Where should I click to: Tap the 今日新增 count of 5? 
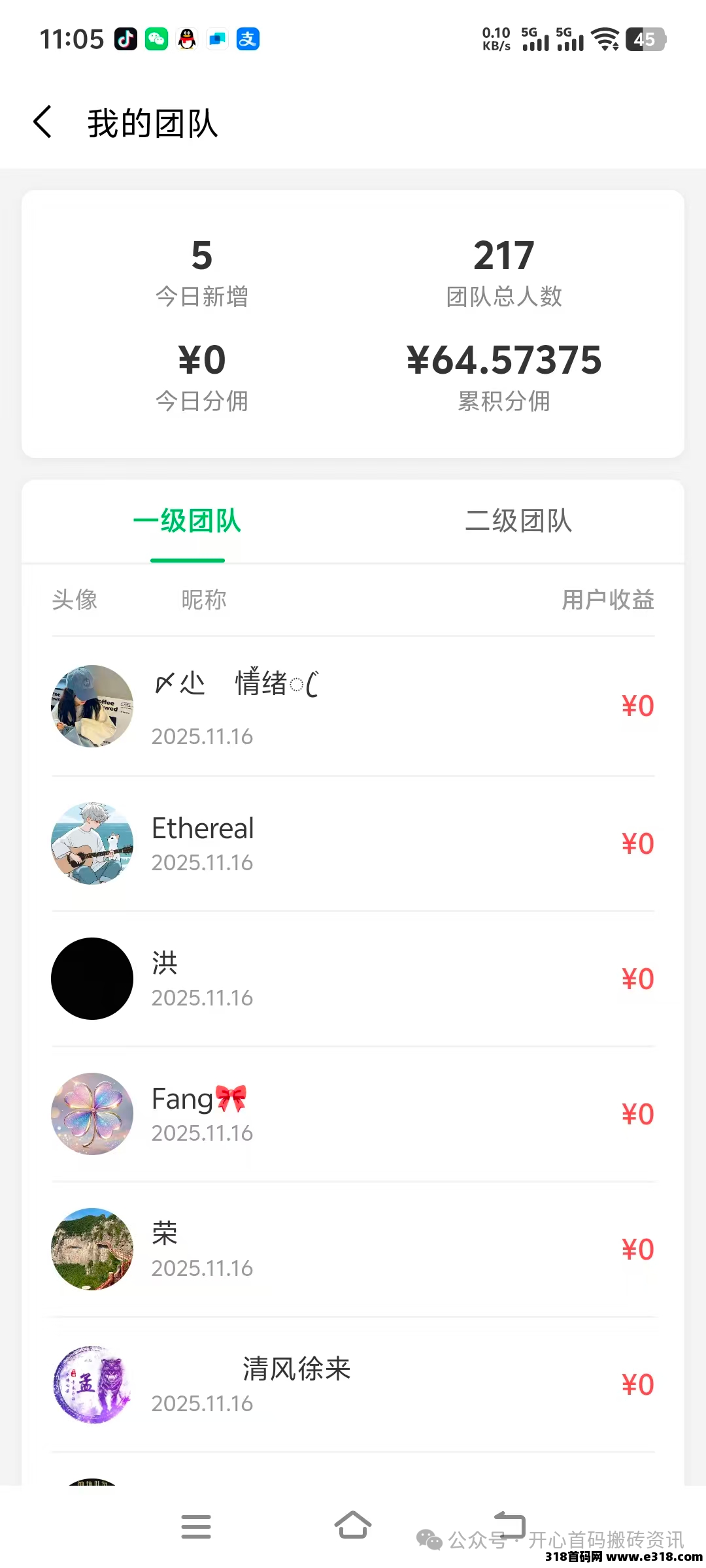point(203,256)
